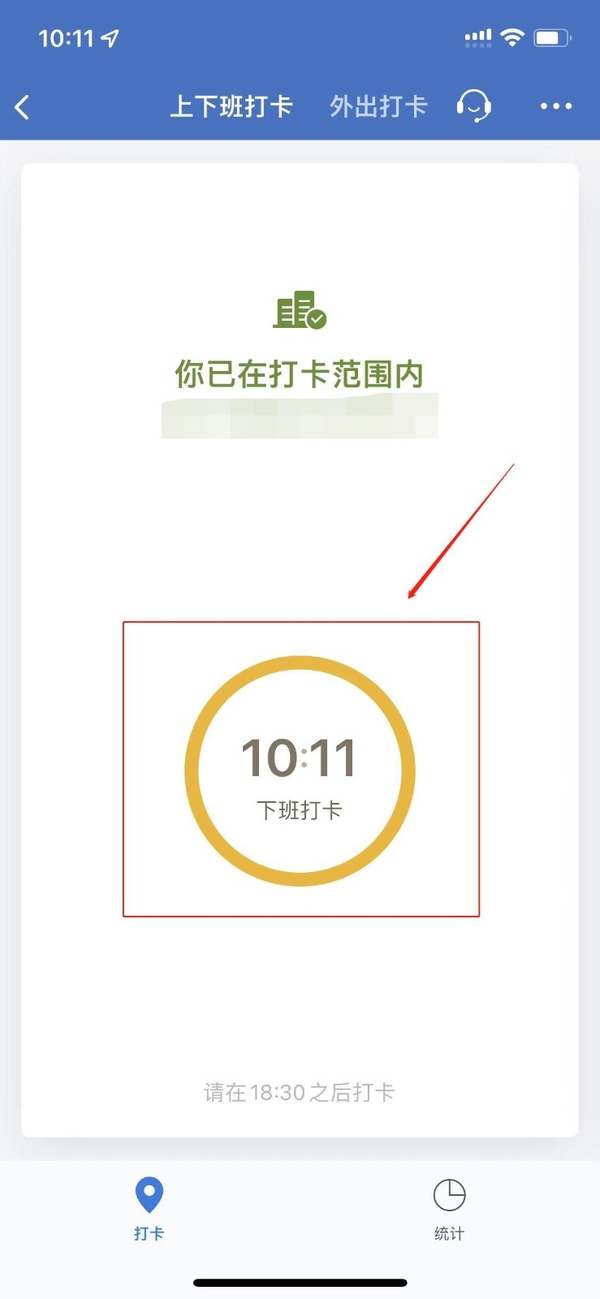Open customer service headset icon
The image size is (600, 1299).
(473, 105)
